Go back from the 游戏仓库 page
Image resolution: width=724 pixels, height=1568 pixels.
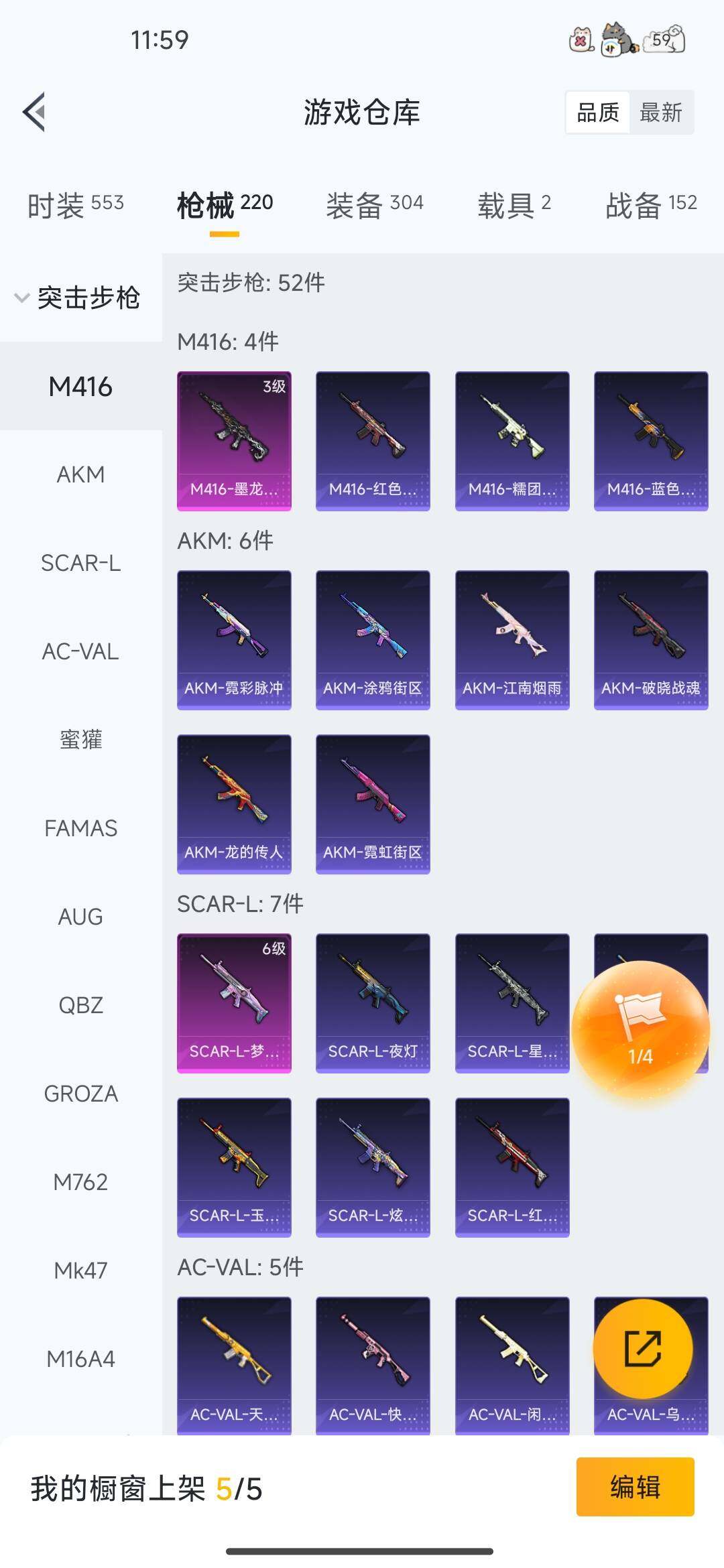coord(35,112)
